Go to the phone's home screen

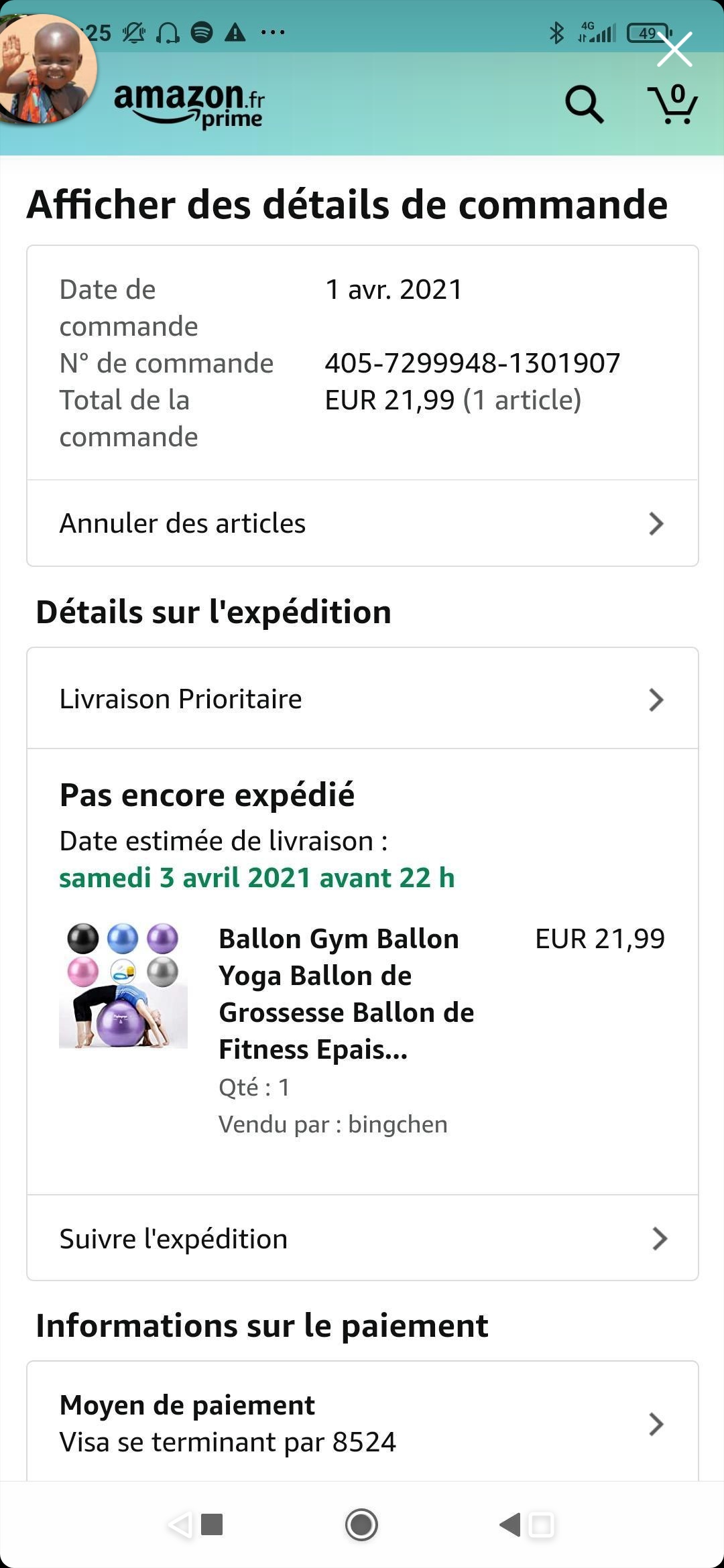pyautogui.click(x=361, y=1525)
